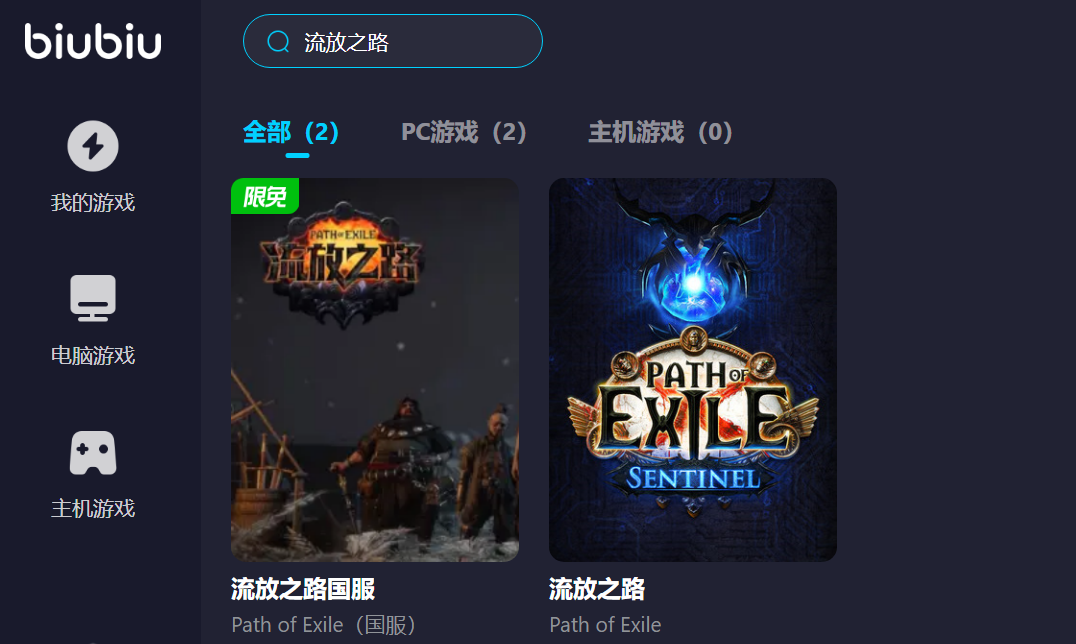Image resolution: width=1076 pixels, height=644 pixels.
Task: Open the 流放之路国服 game card
Action: click(x=374, y=370)
